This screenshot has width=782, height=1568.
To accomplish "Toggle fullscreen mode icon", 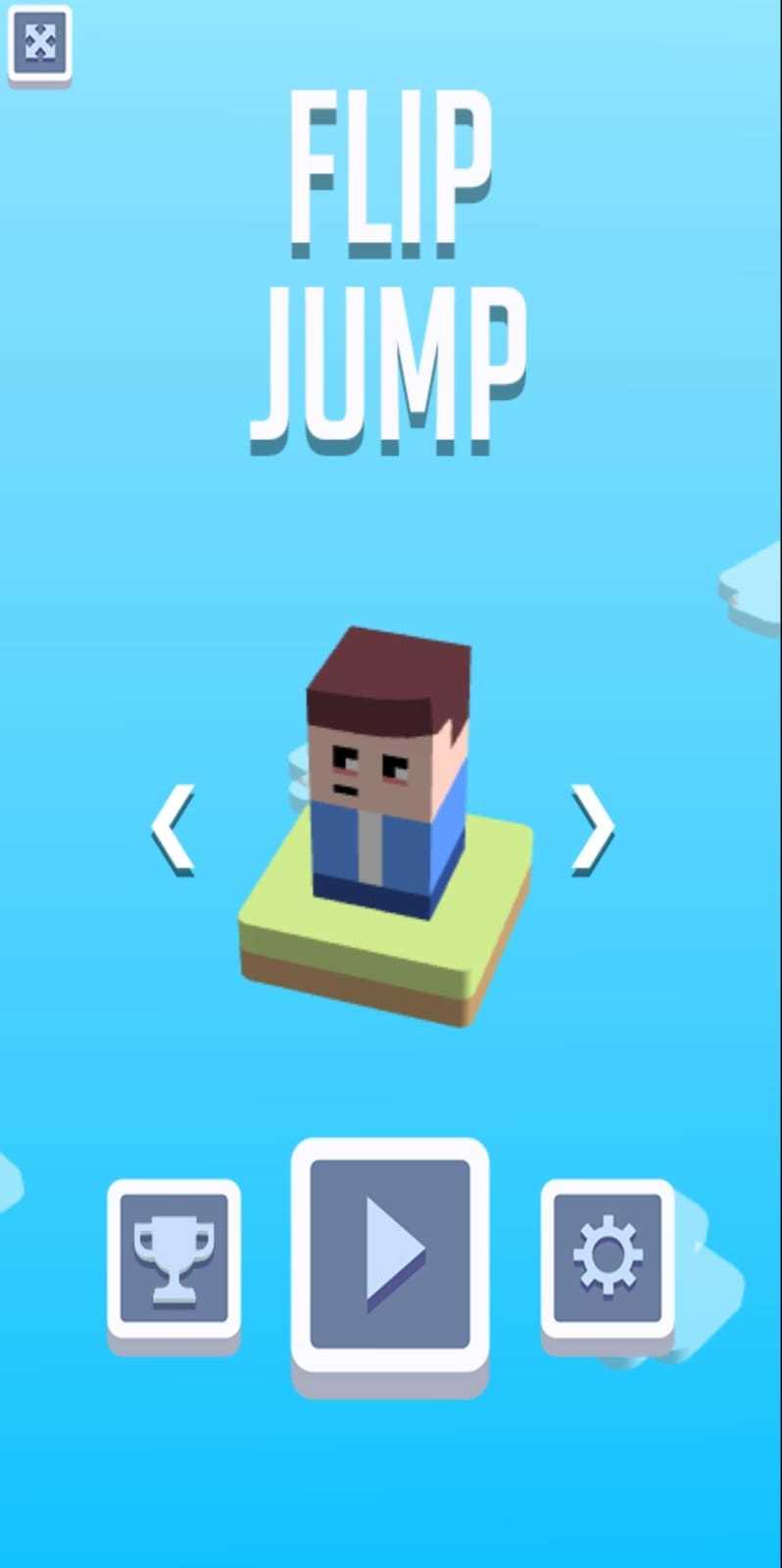I will coord(39,42).
